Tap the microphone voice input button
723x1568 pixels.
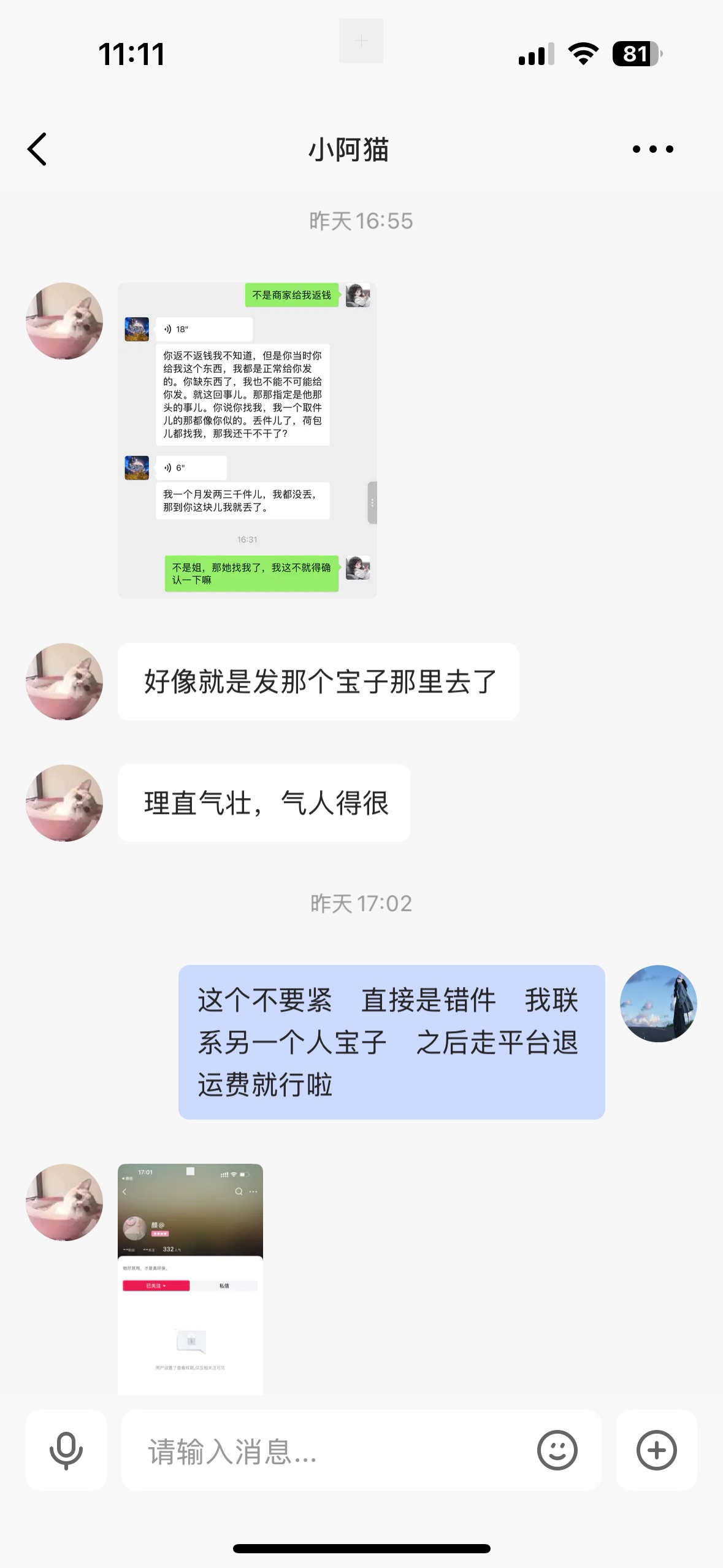point(66,1450)
